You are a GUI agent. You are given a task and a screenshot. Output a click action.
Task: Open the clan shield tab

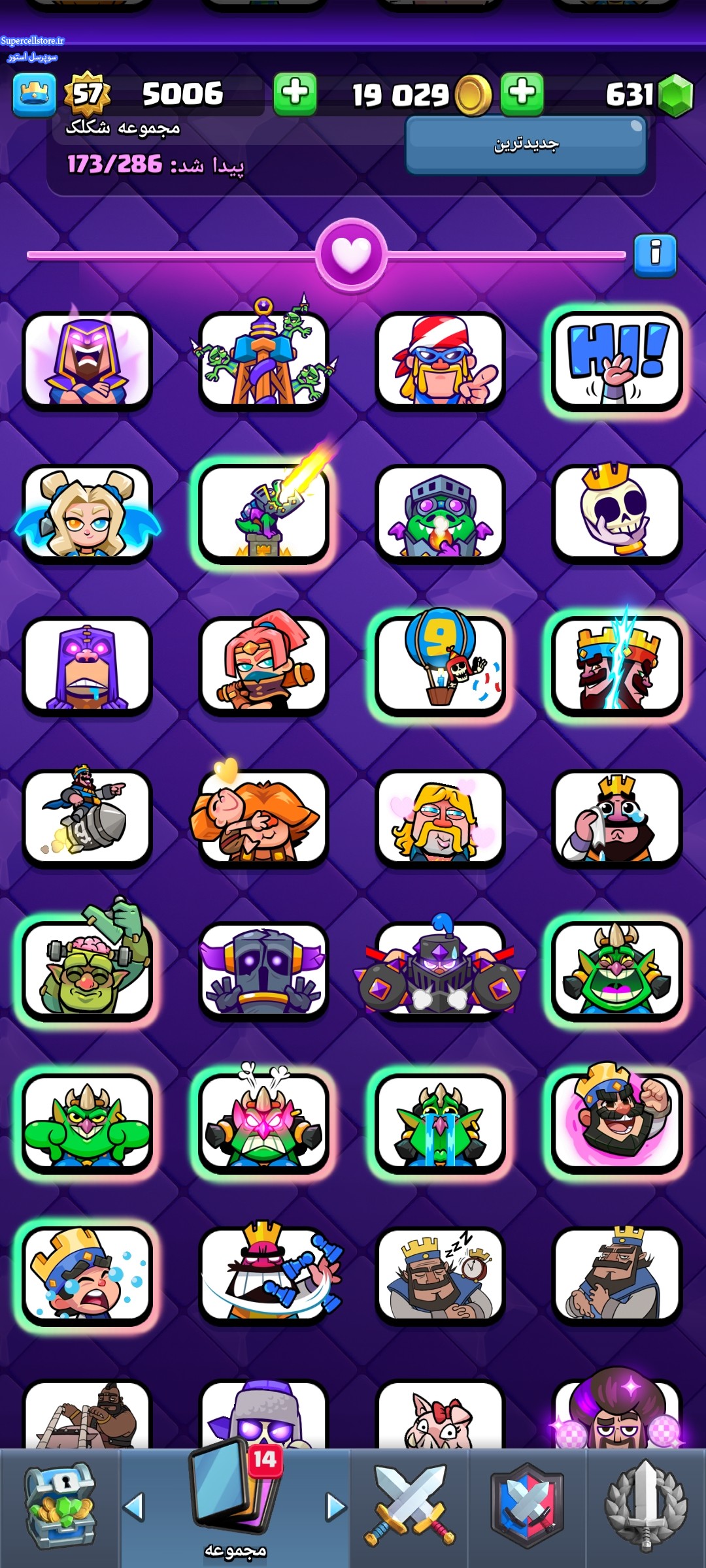click(x=527, y=1507)
